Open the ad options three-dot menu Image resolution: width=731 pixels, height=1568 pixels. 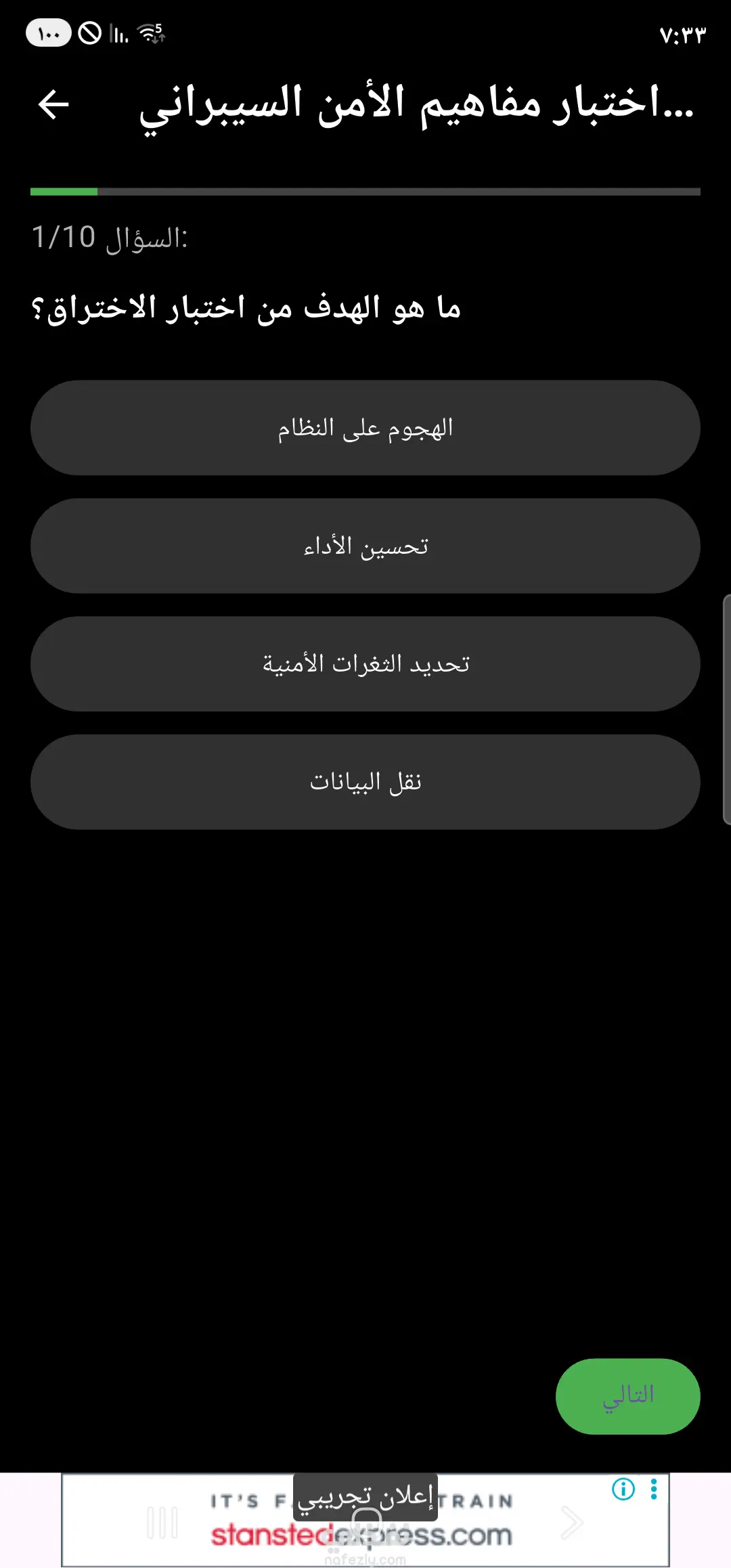tap(654, 1489)
